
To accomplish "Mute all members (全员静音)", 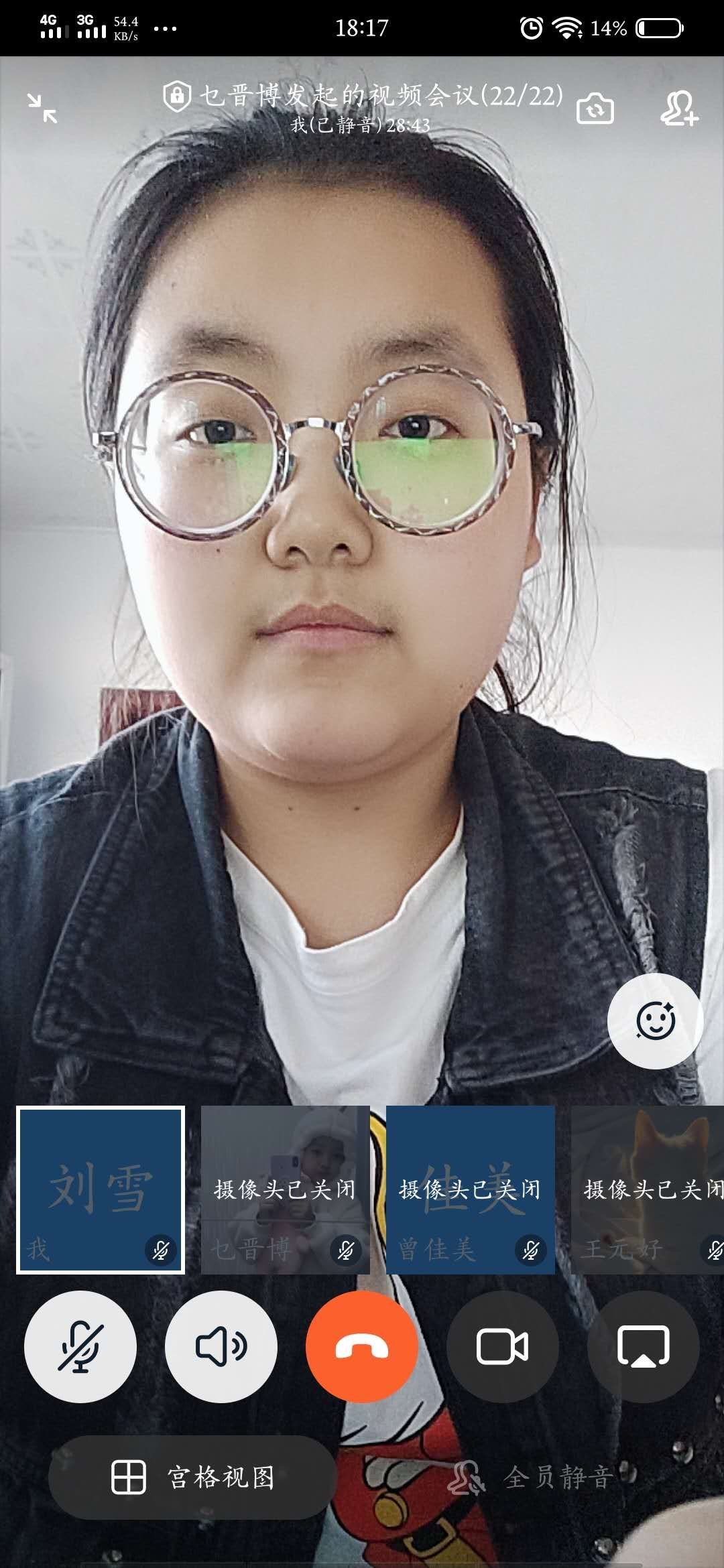I will 530,1477.
